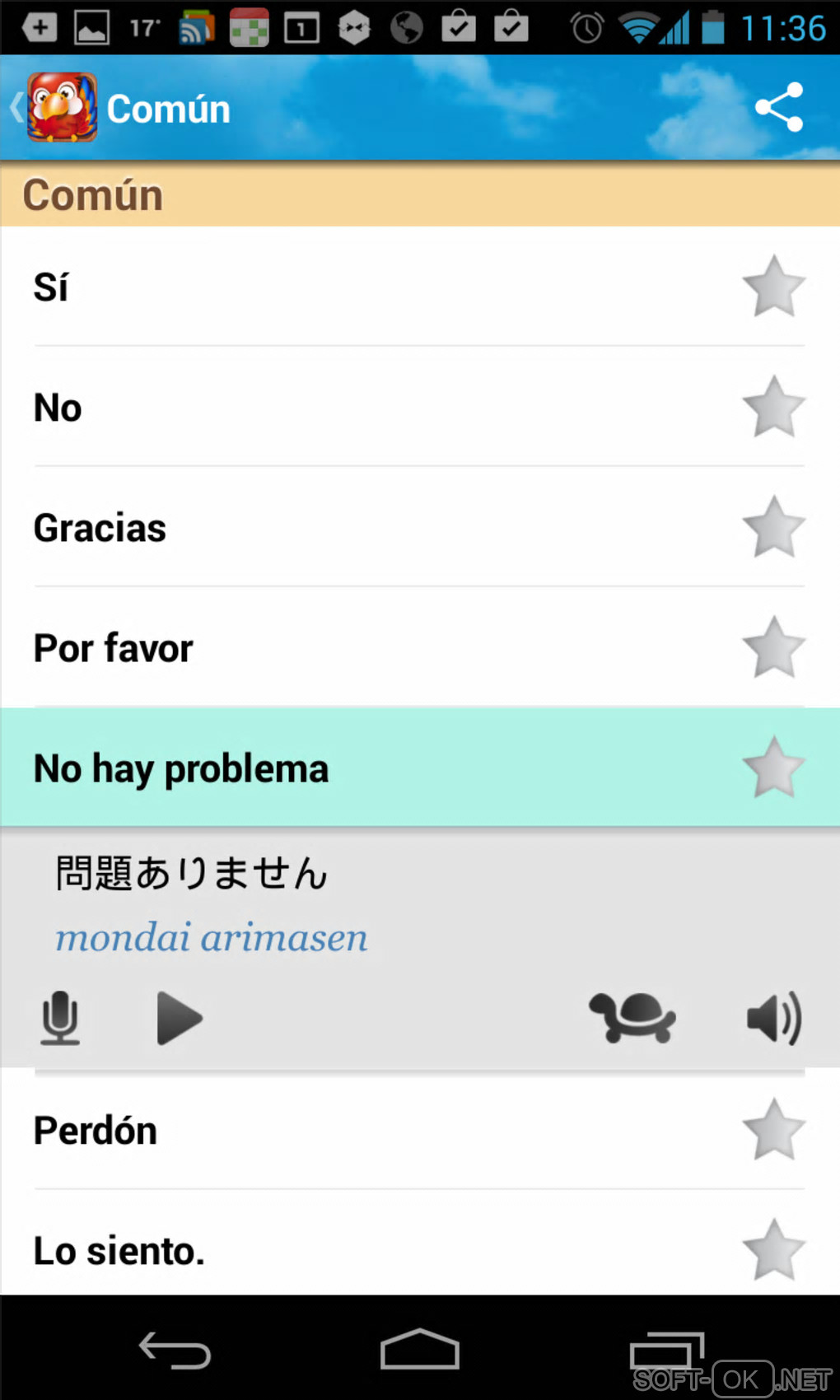The height and width of the screenshot is (1400, 840).
Task: Play the phrase slowly with the turtle
Action: tap(632, 1018)
